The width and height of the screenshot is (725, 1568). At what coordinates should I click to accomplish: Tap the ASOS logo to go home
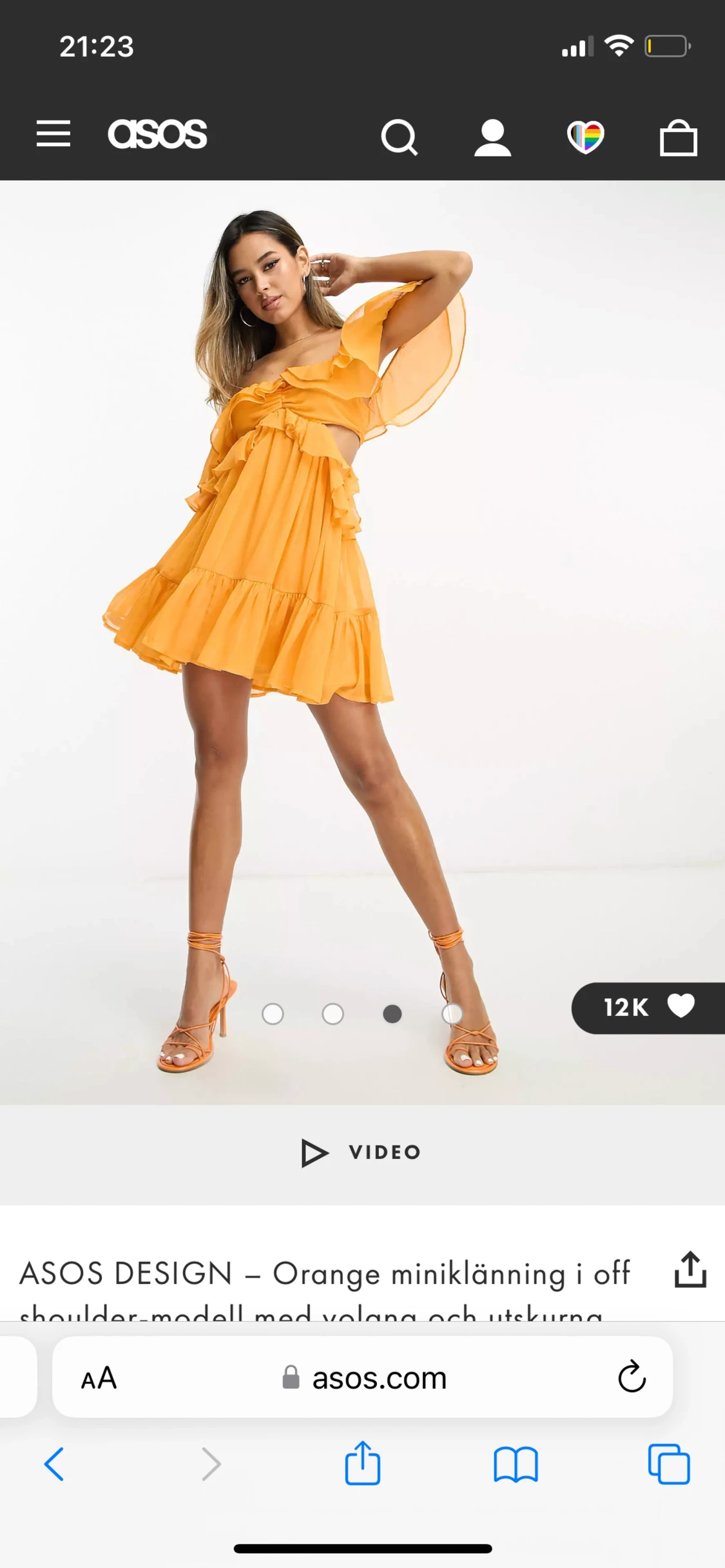[157, 134]
